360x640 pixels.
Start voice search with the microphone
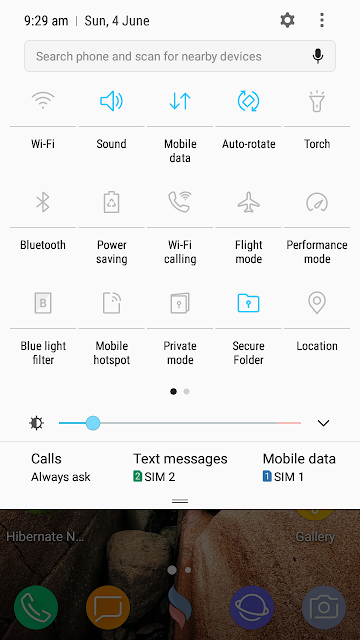coord(318,56)
